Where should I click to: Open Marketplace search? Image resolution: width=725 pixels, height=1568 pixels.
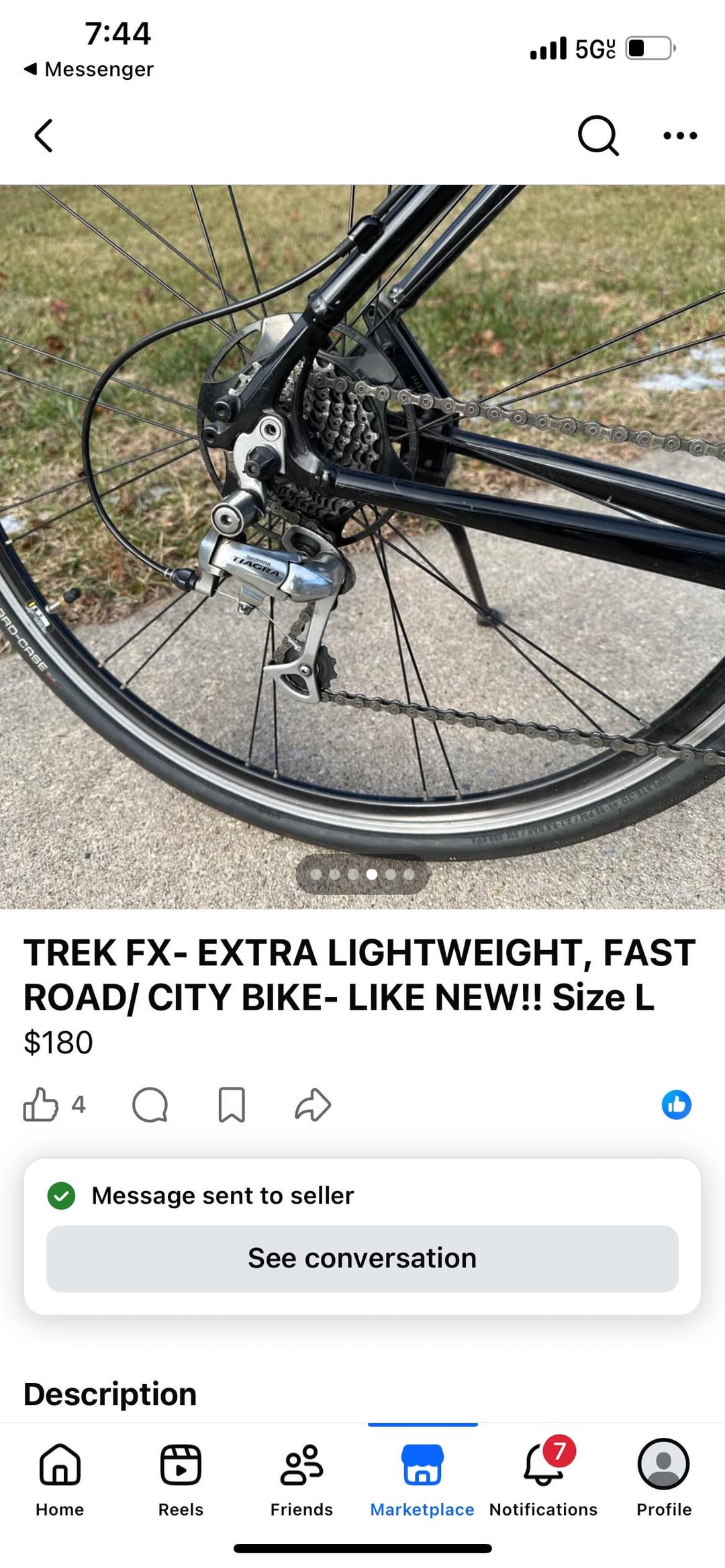coord(597,136)
